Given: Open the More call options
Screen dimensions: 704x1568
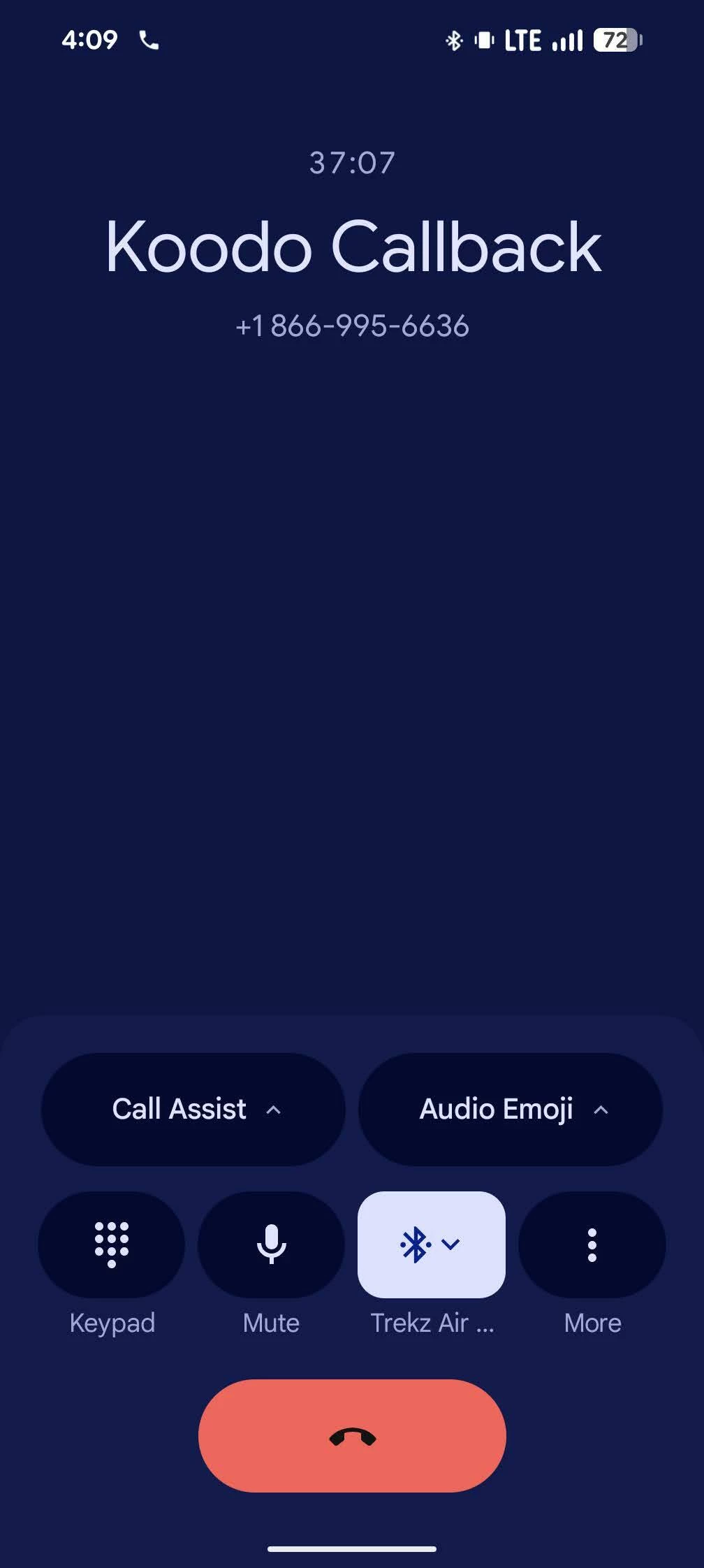Looking at the screenshot, I should click(592, 1244).
